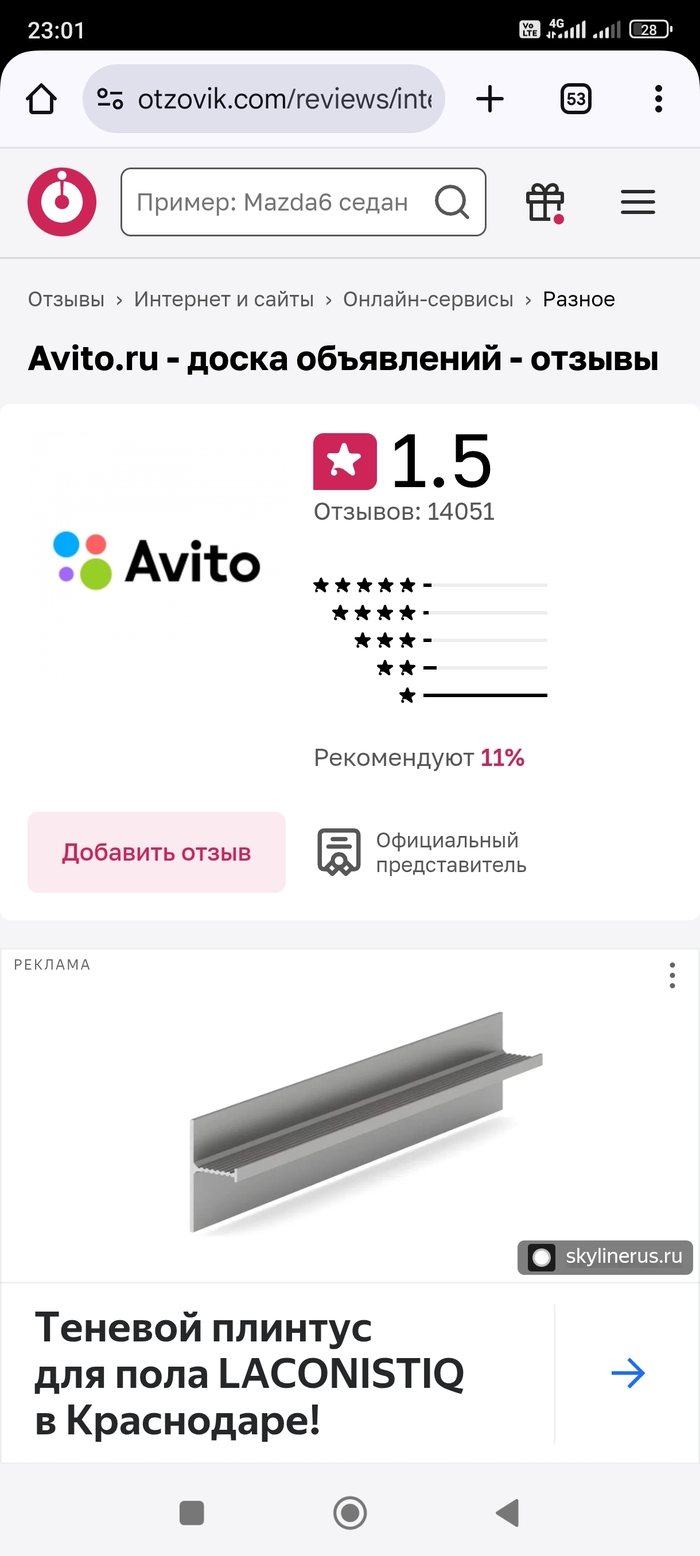700x1556 pixels.
Task: Open Официальный представитель link
Action: (x=423, y=852)
